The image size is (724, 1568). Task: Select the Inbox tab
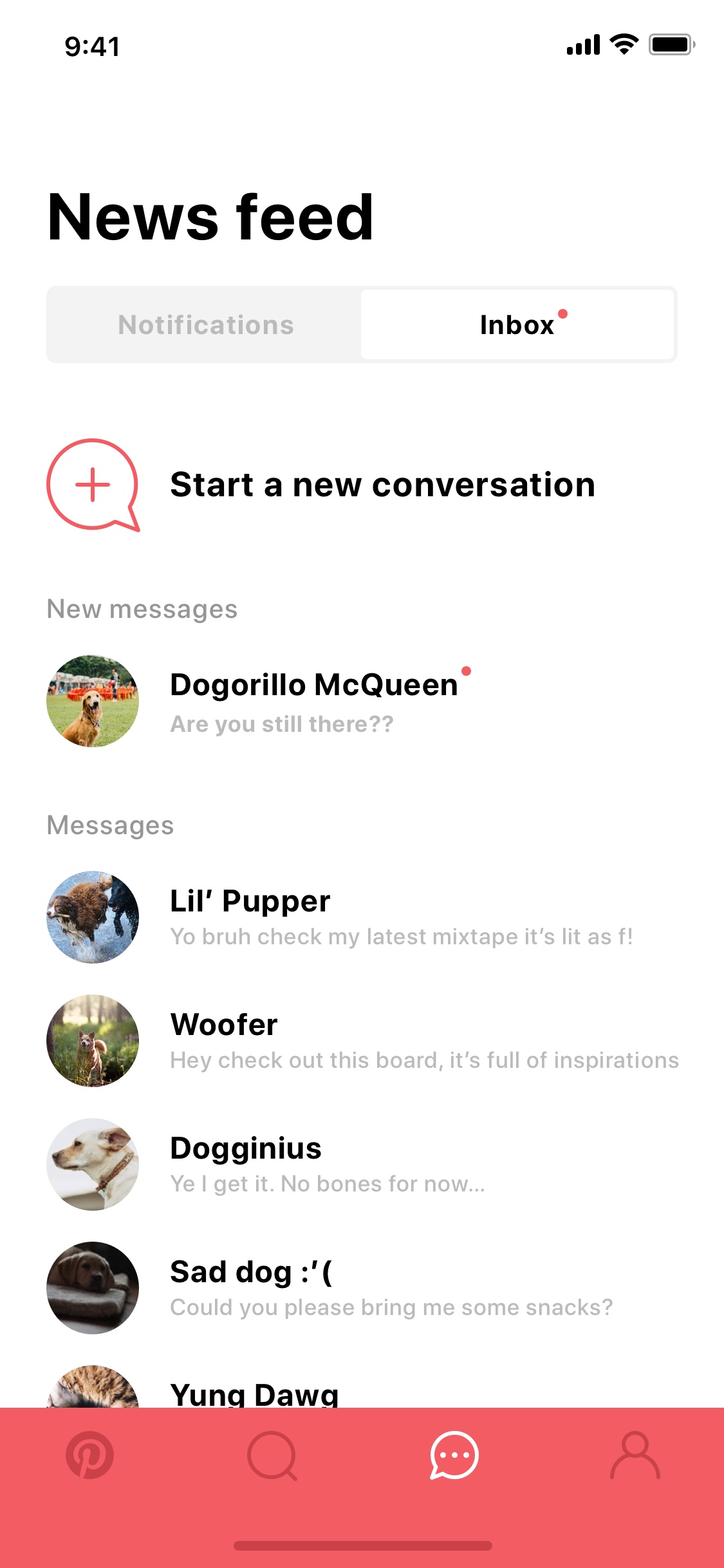pos(517,324)
